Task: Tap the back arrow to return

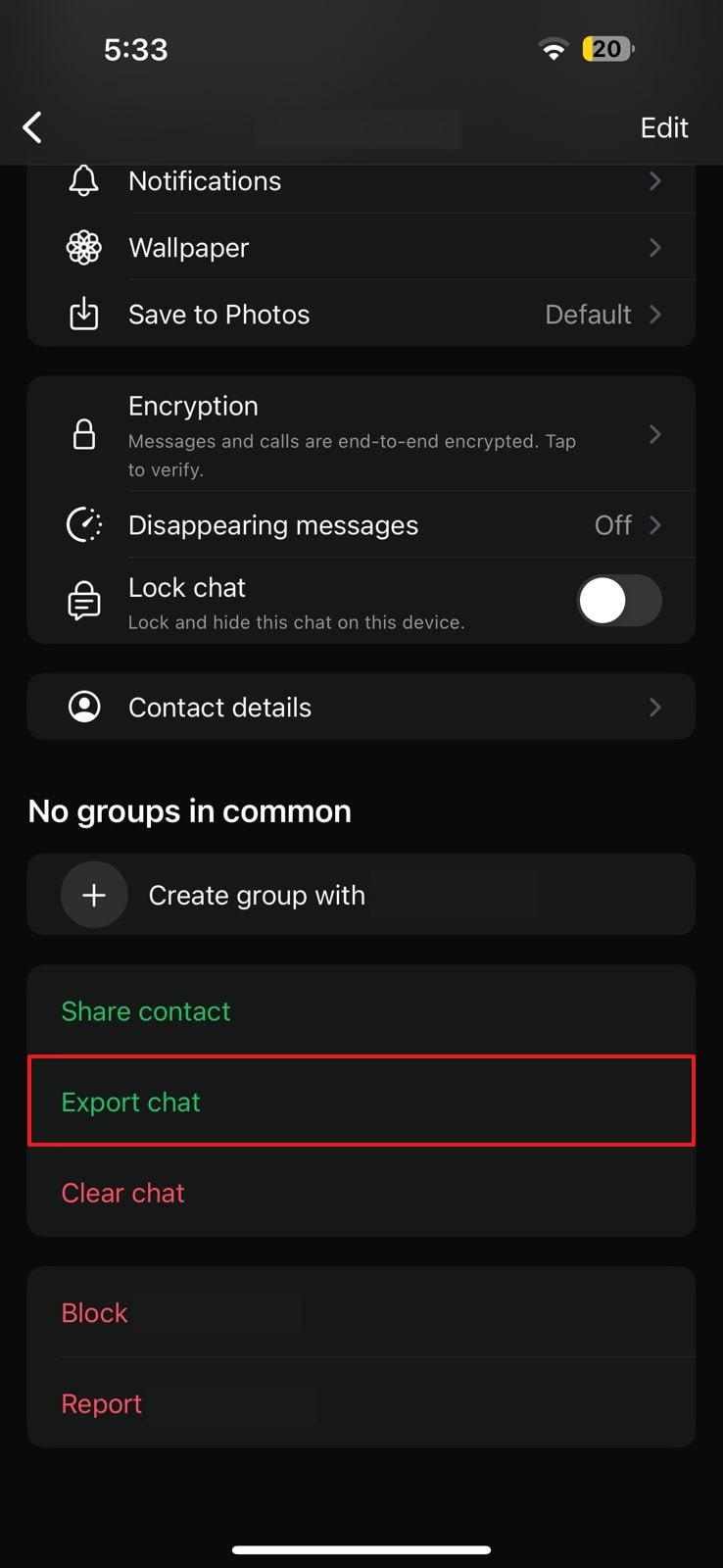Action: tap(32, 127)
